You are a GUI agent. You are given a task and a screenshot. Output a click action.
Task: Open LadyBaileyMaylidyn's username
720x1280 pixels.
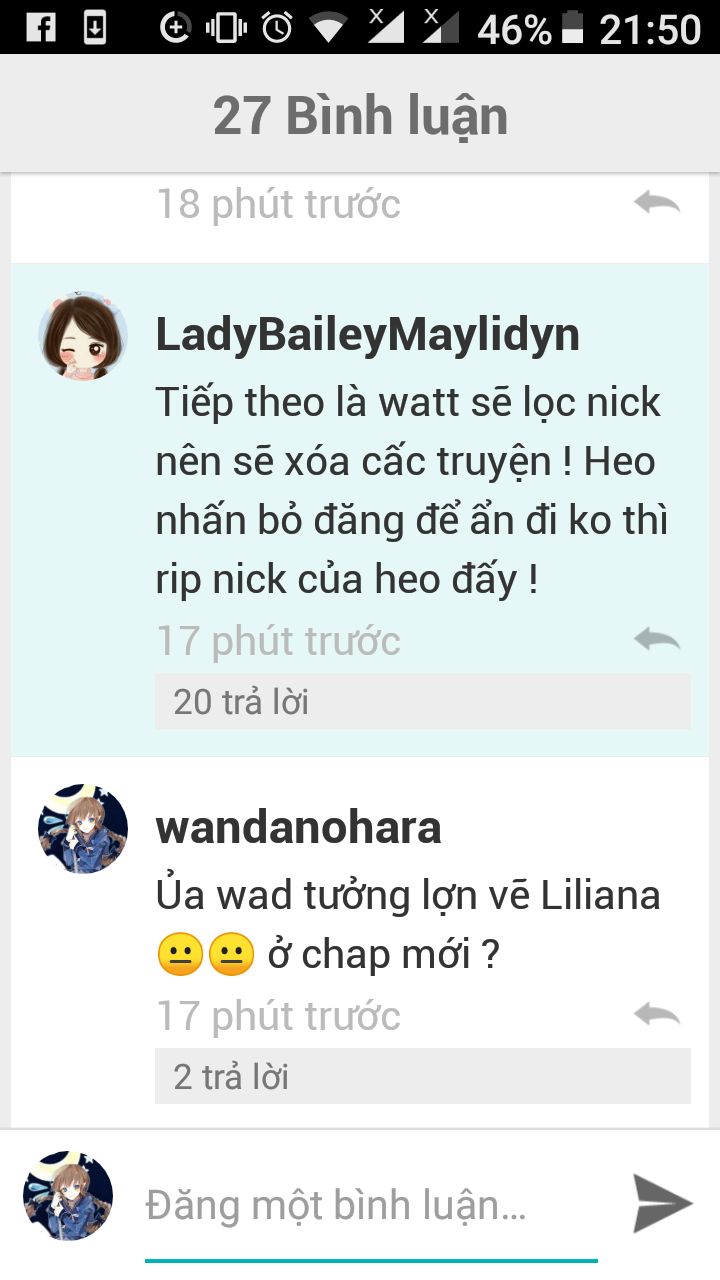(367, 336)
